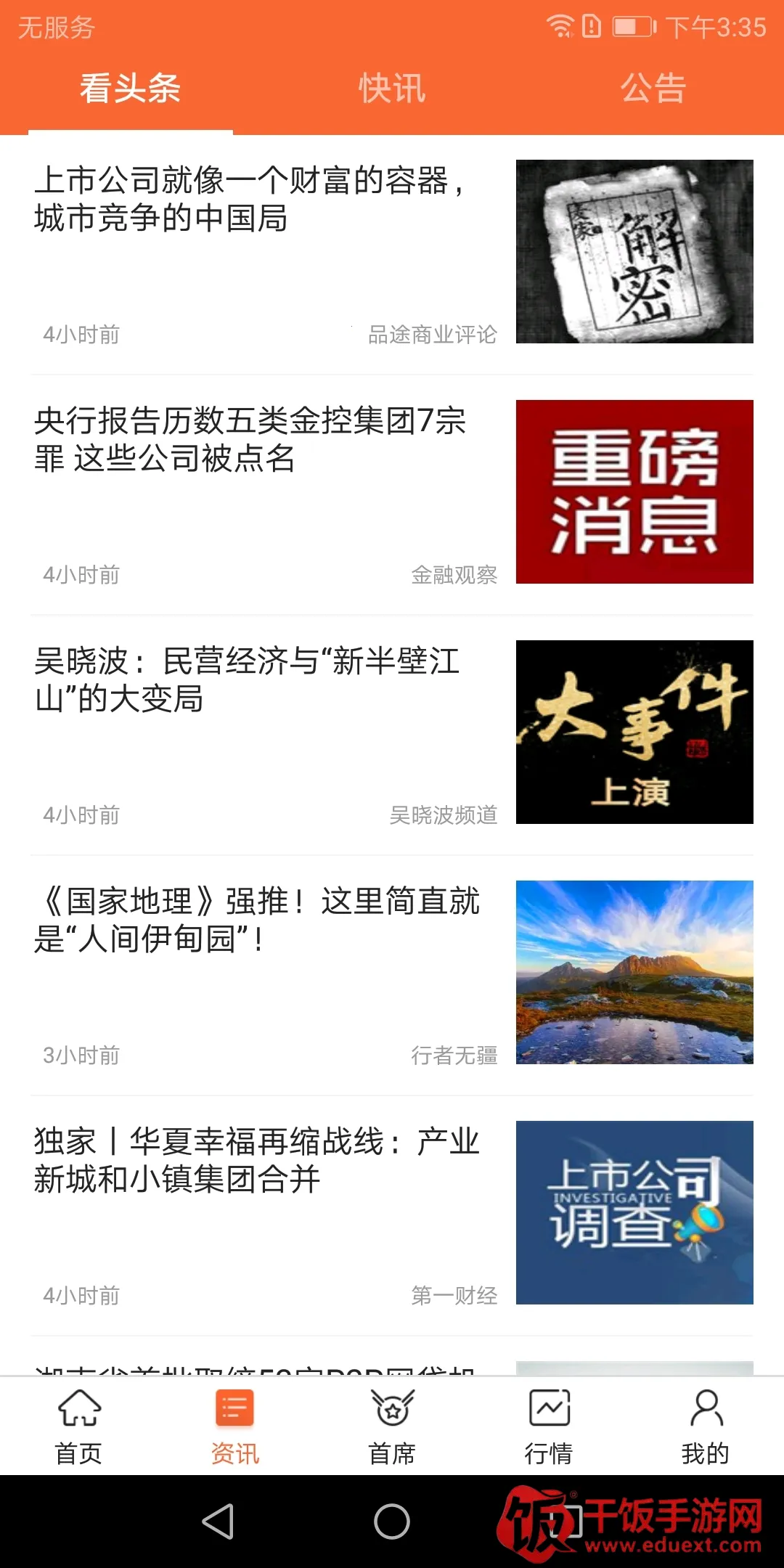Read 央行报告历数五类金控集团7宗罪 article
The width and height of the screenshot is (784, 1568).
250,440
